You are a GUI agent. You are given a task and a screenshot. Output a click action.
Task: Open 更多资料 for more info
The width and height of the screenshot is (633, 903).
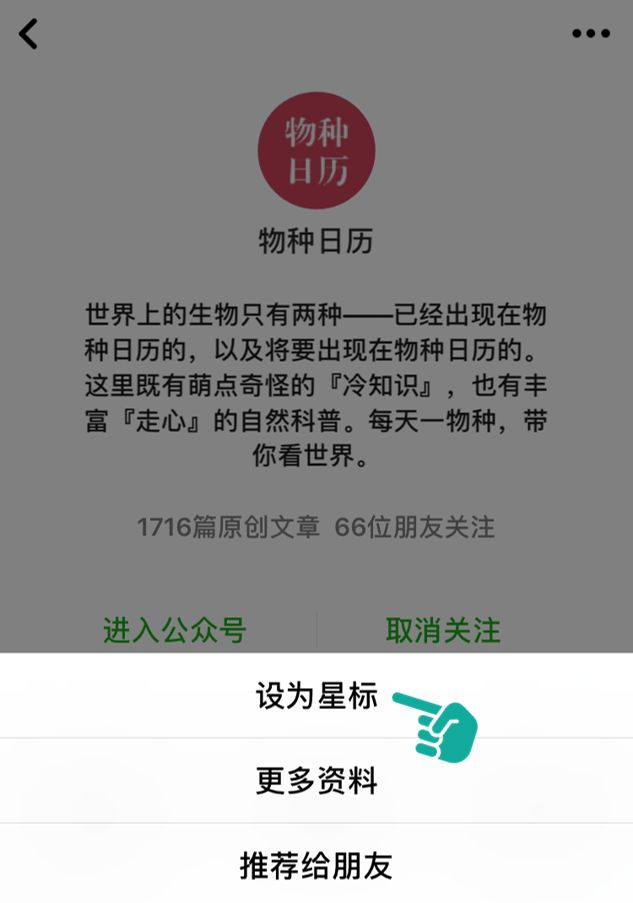click(x=316, y=781)
